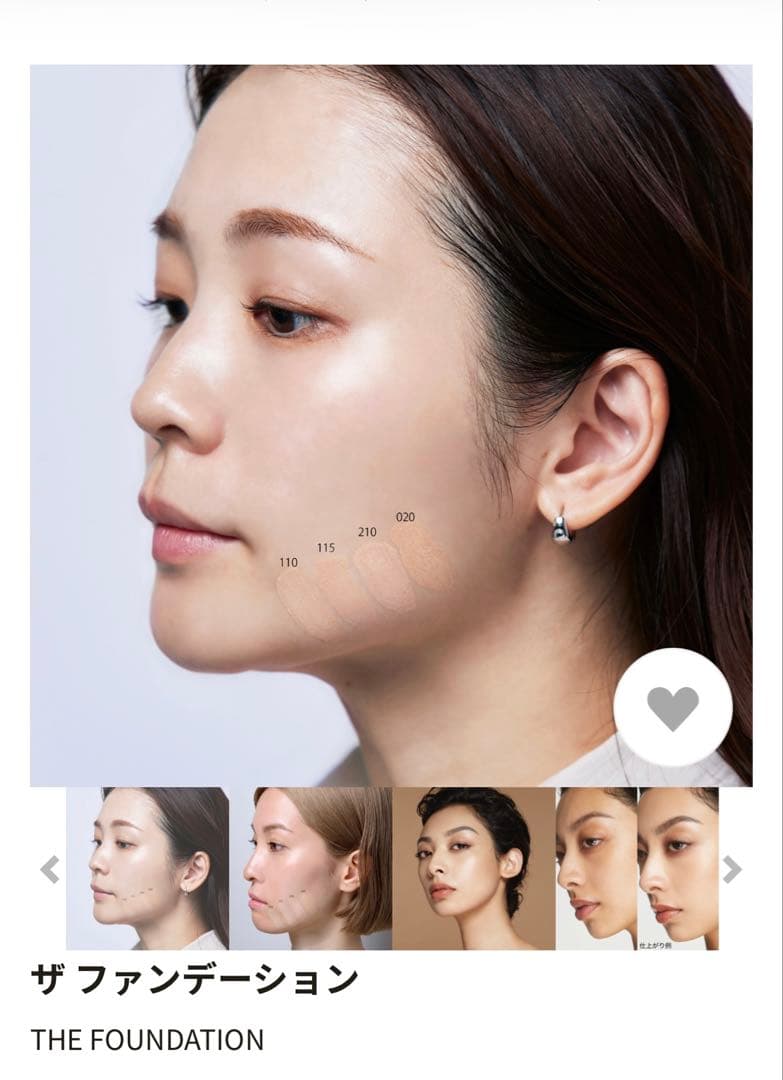Select the thumbnail of the long dark-haired profile
The image size is (783, 1080).
point(148,868)
